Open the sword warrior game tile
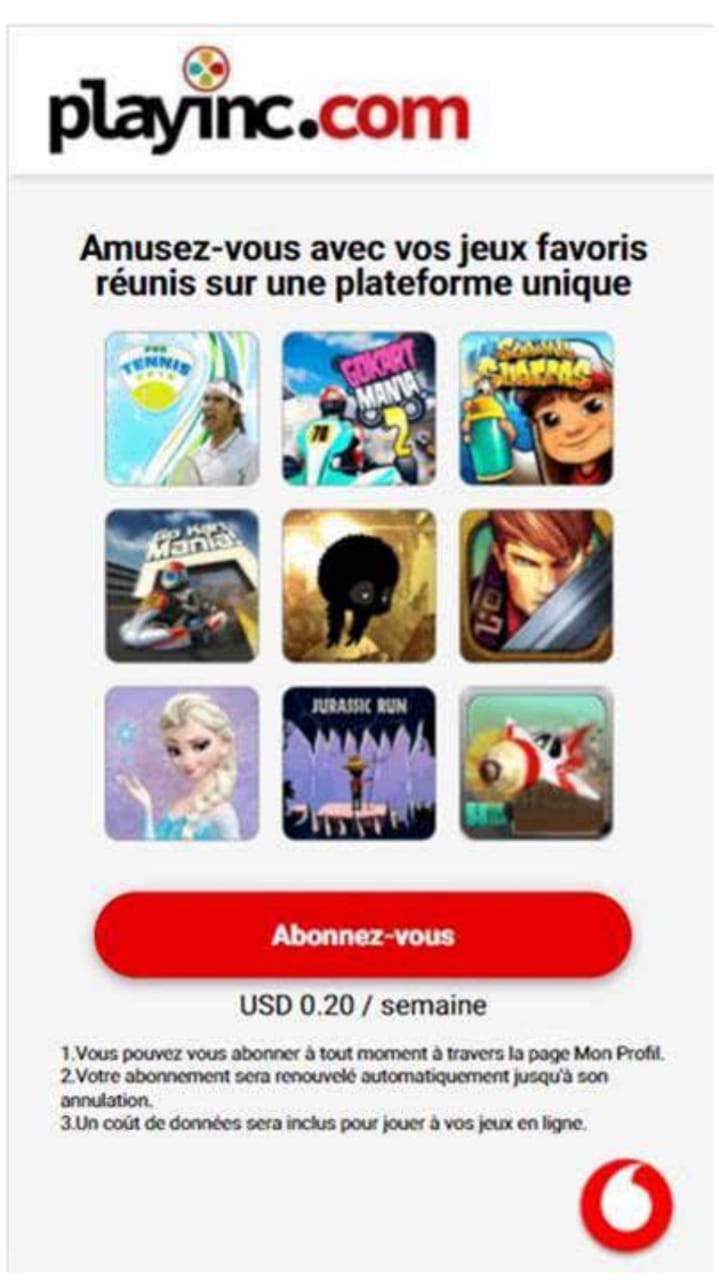The image size is (719, 1280). [x=536, y=586]
